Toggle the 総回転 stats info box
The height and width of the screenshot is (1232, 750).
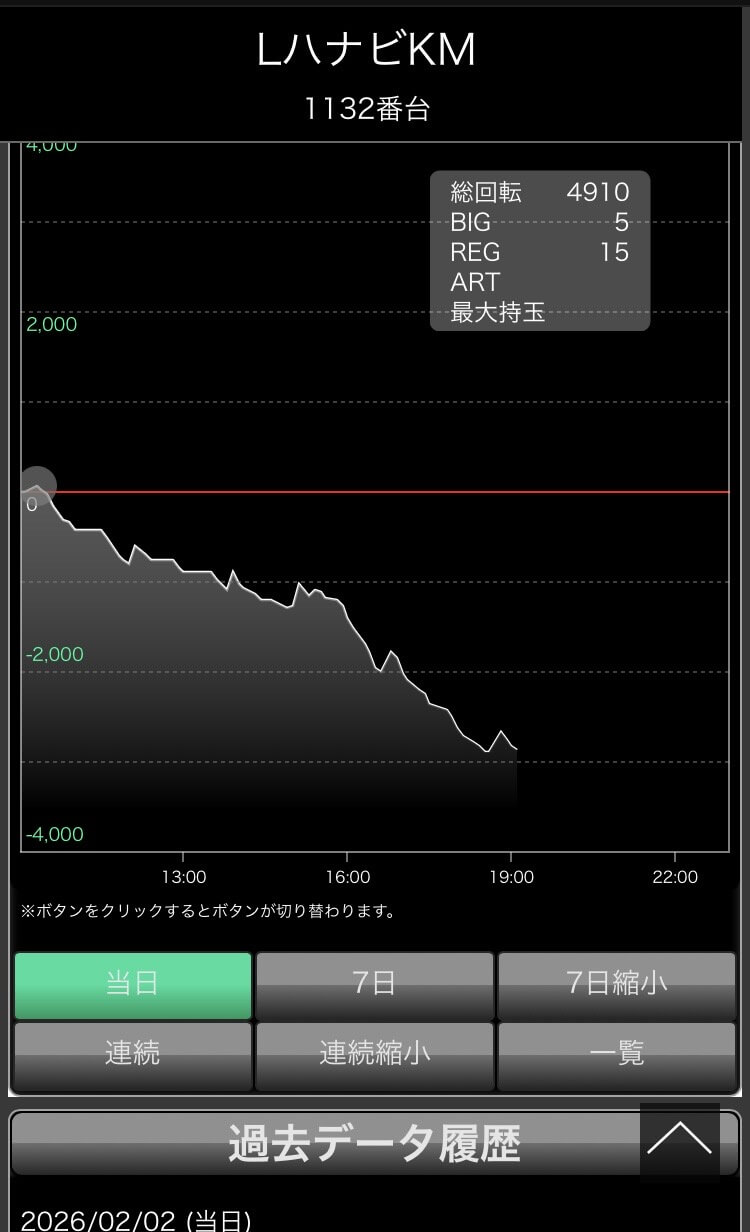540,251
